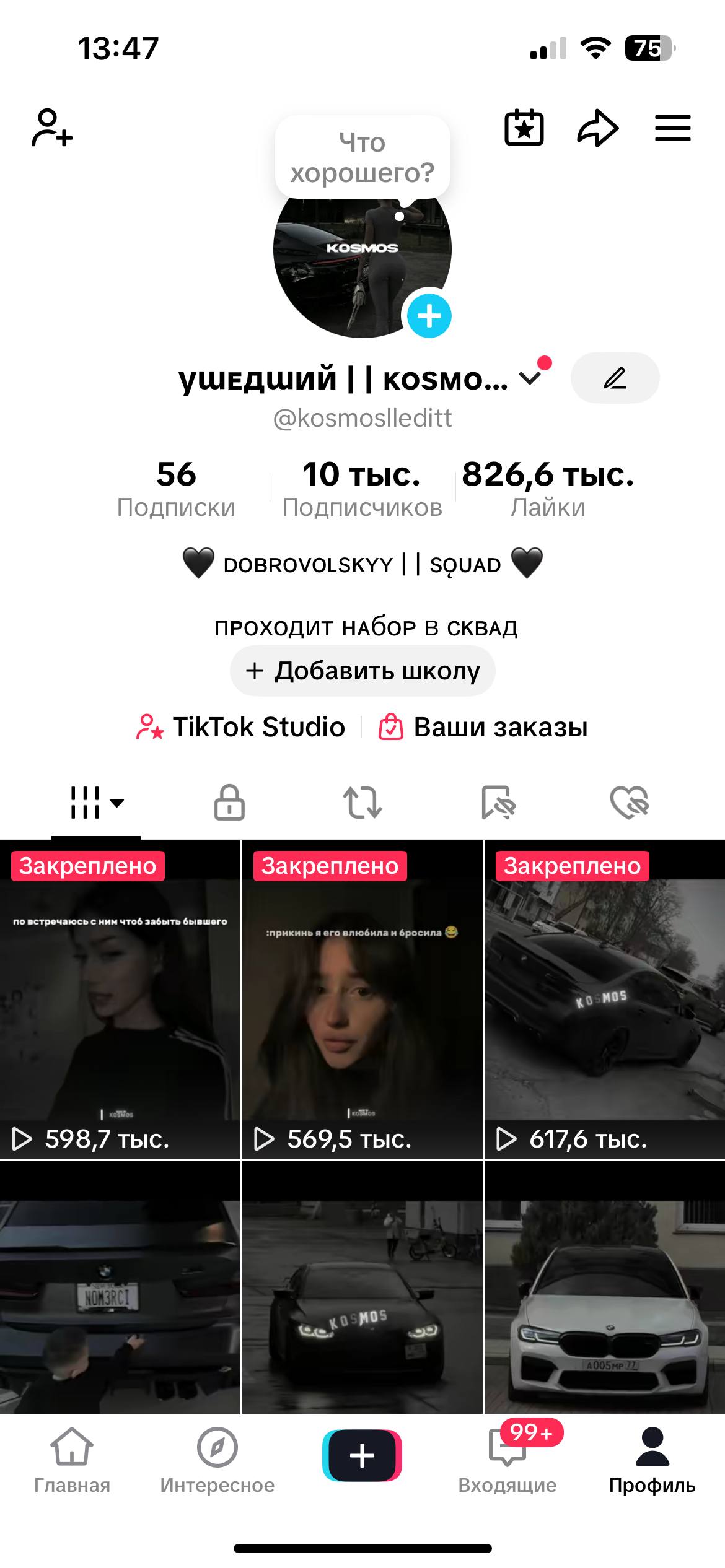Image resolution: width=725 pixels, height=1568 pixels.
Task: Go to the Главная home tab
Action: click(72, 1460)
